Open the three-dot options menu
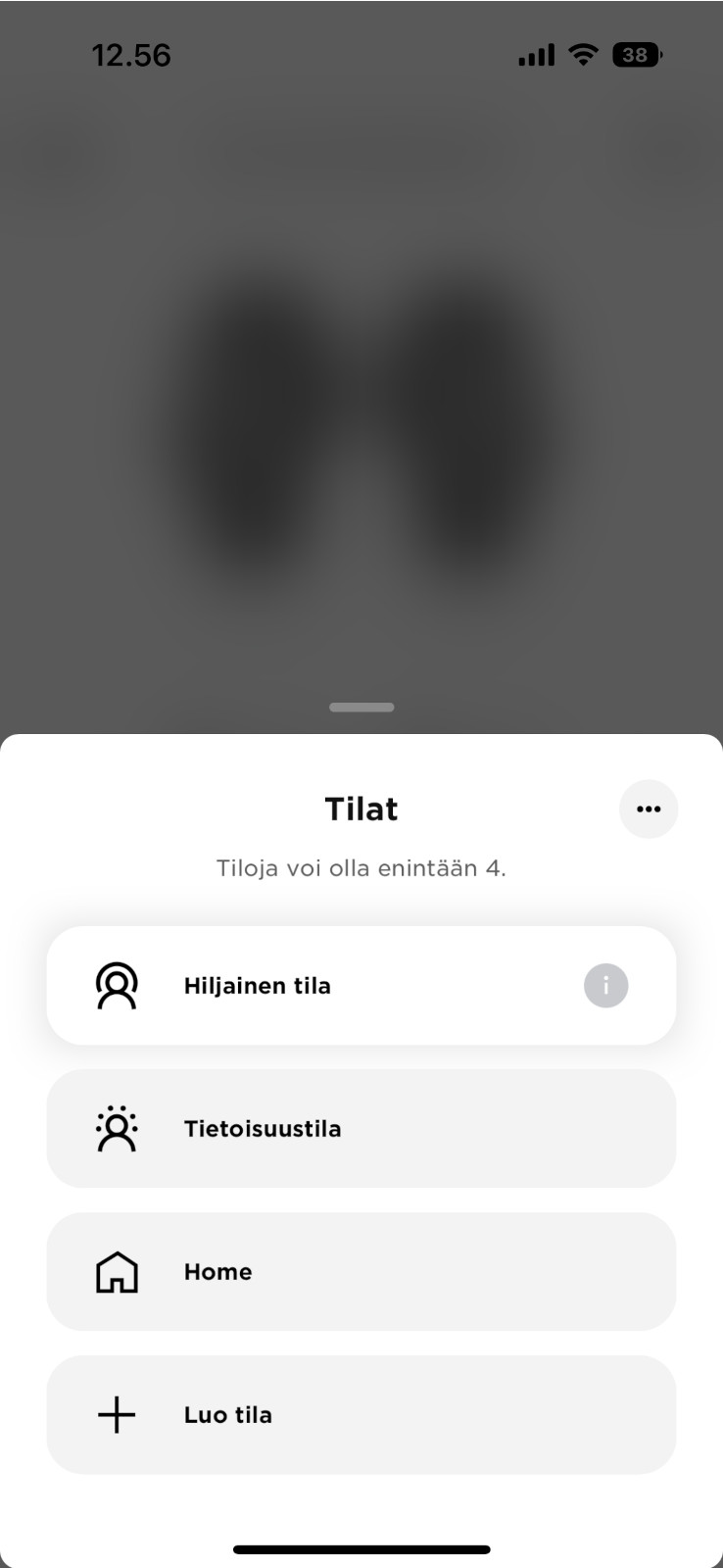This screenshot has width=723, height=1568. (649, 809)
